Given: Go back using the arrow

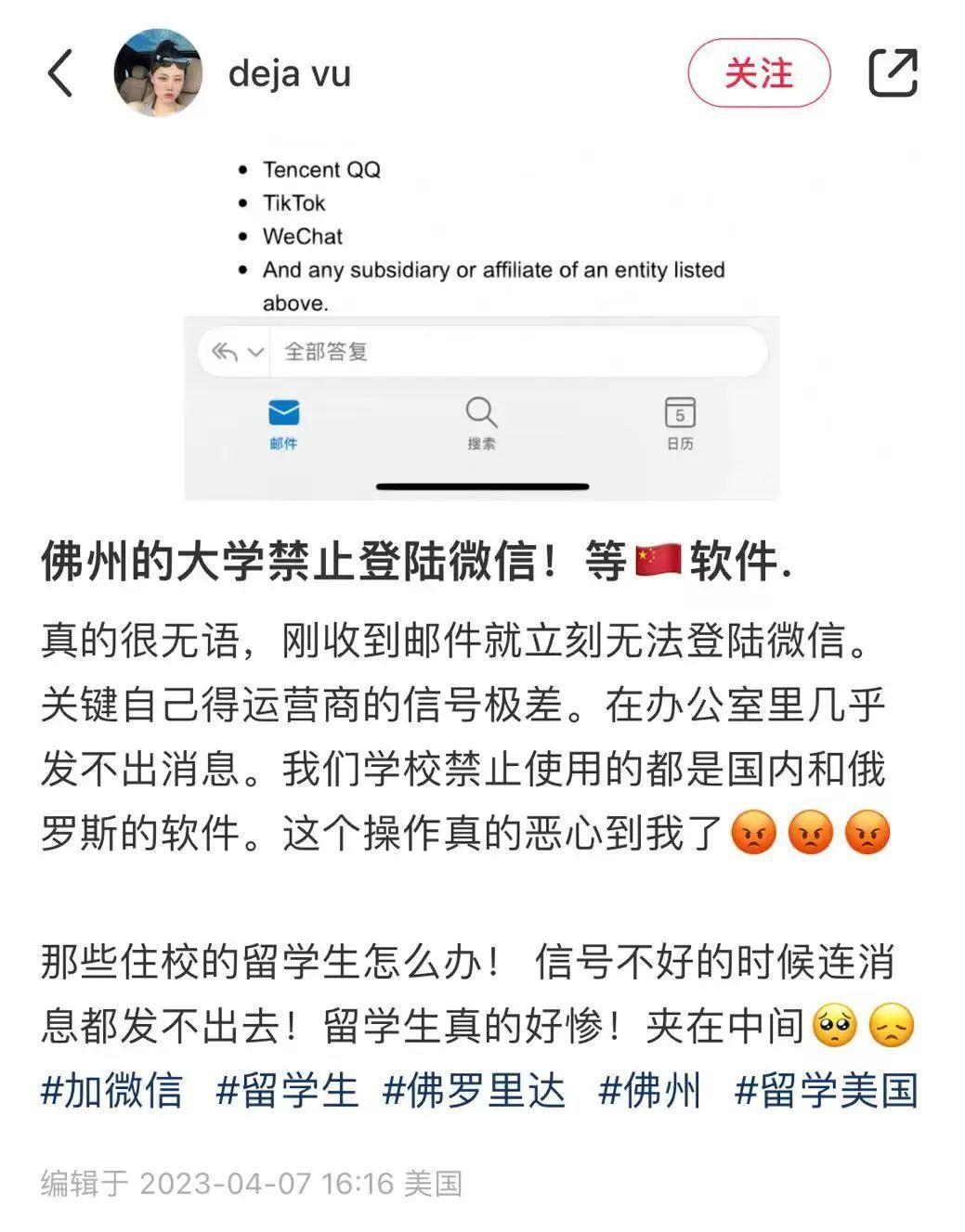Looking at the screenshot, I should click(x=60, y=73).
